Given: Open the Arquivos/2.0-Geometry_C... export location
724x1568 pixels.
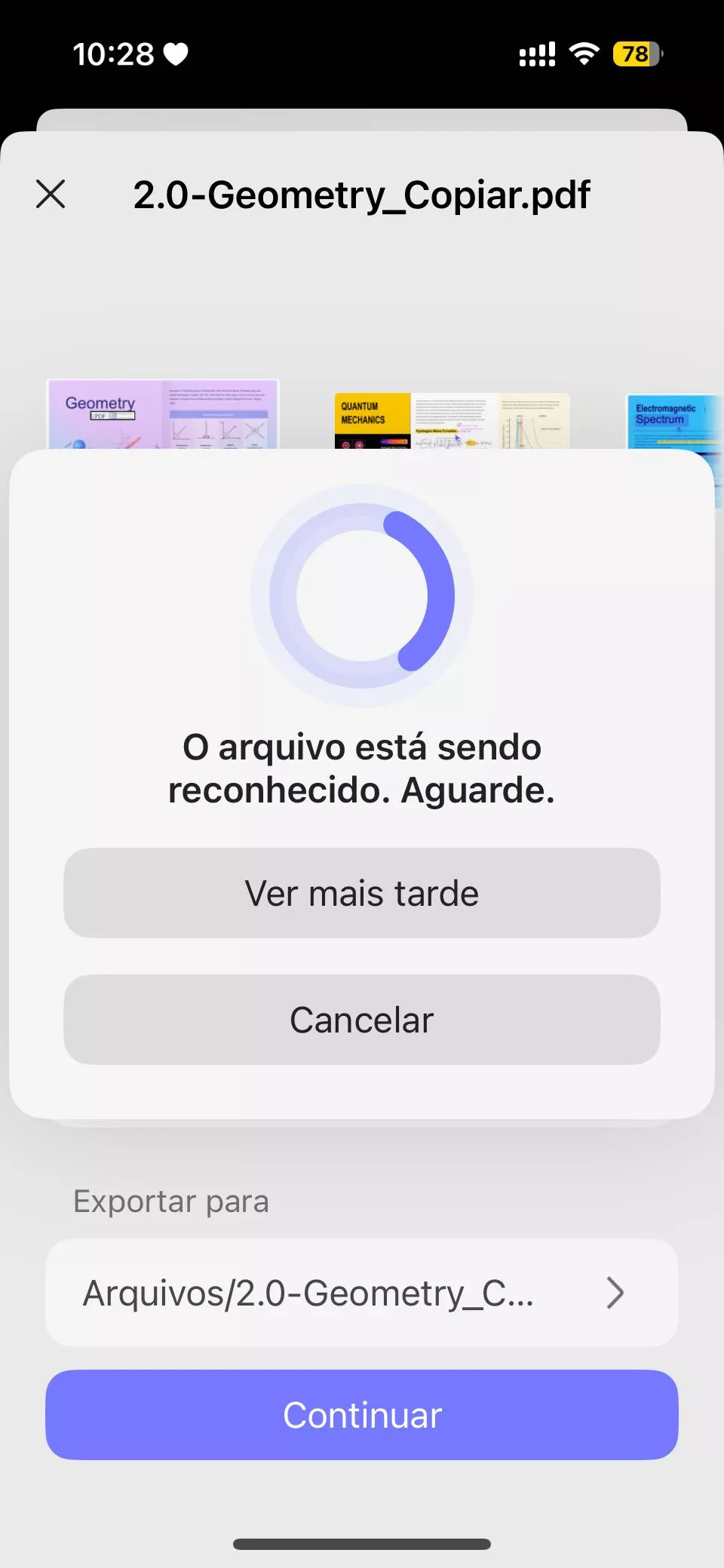Looking at the screenshot, I should [309, 1293].
